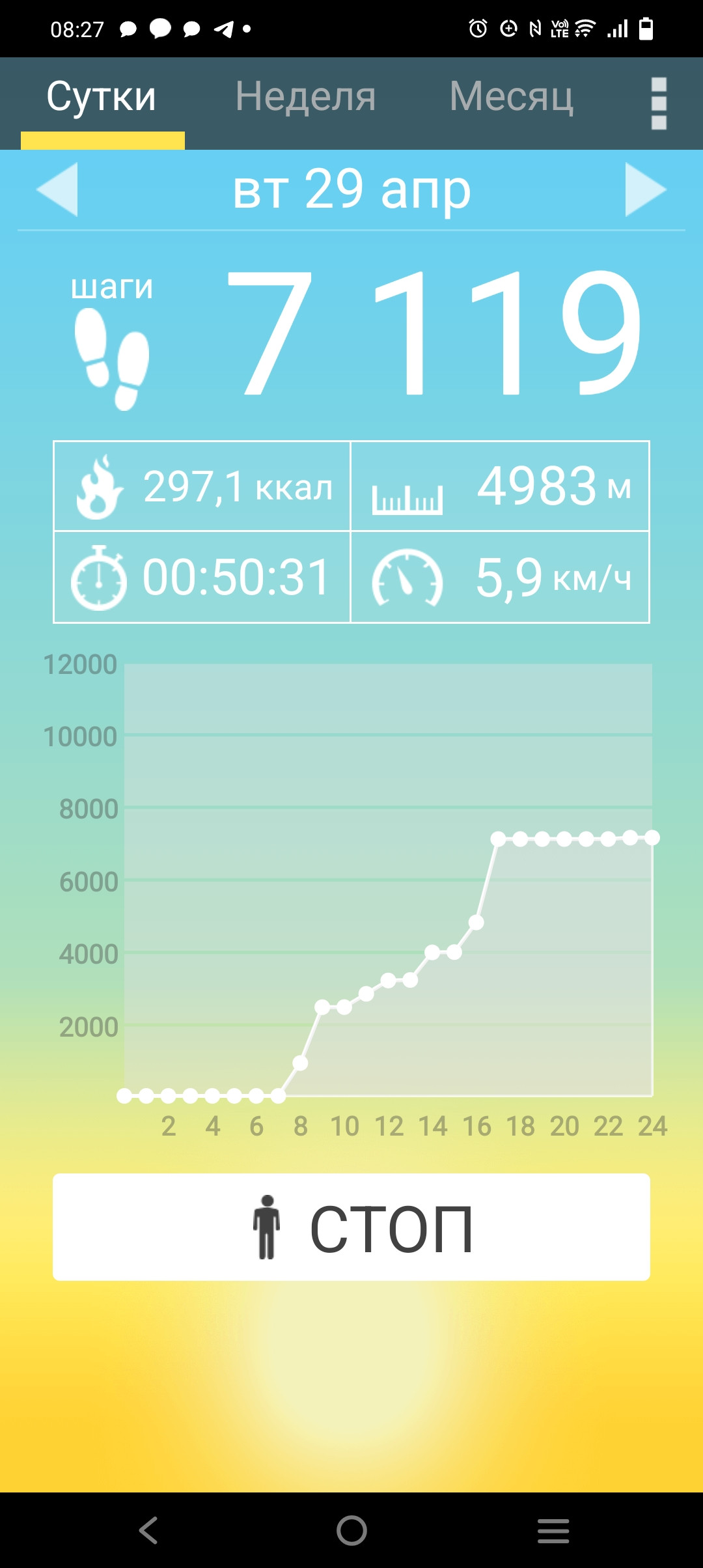Screen dimensions: 703x1568
Task: Tap the СТОП button
Action: coord(351,1227)
